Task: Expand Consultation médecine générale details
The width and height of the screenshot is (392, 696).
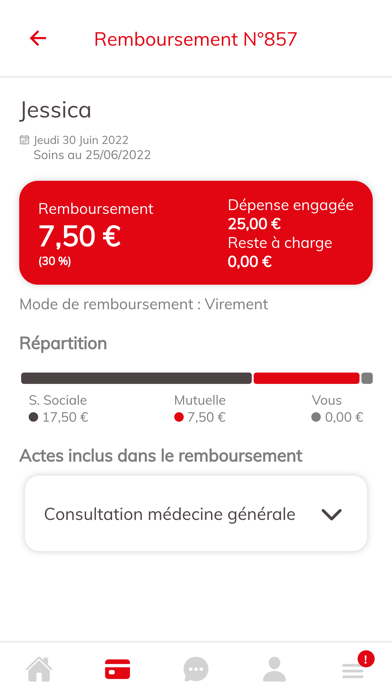Action: pyautogui.click(x=196, y=514)
